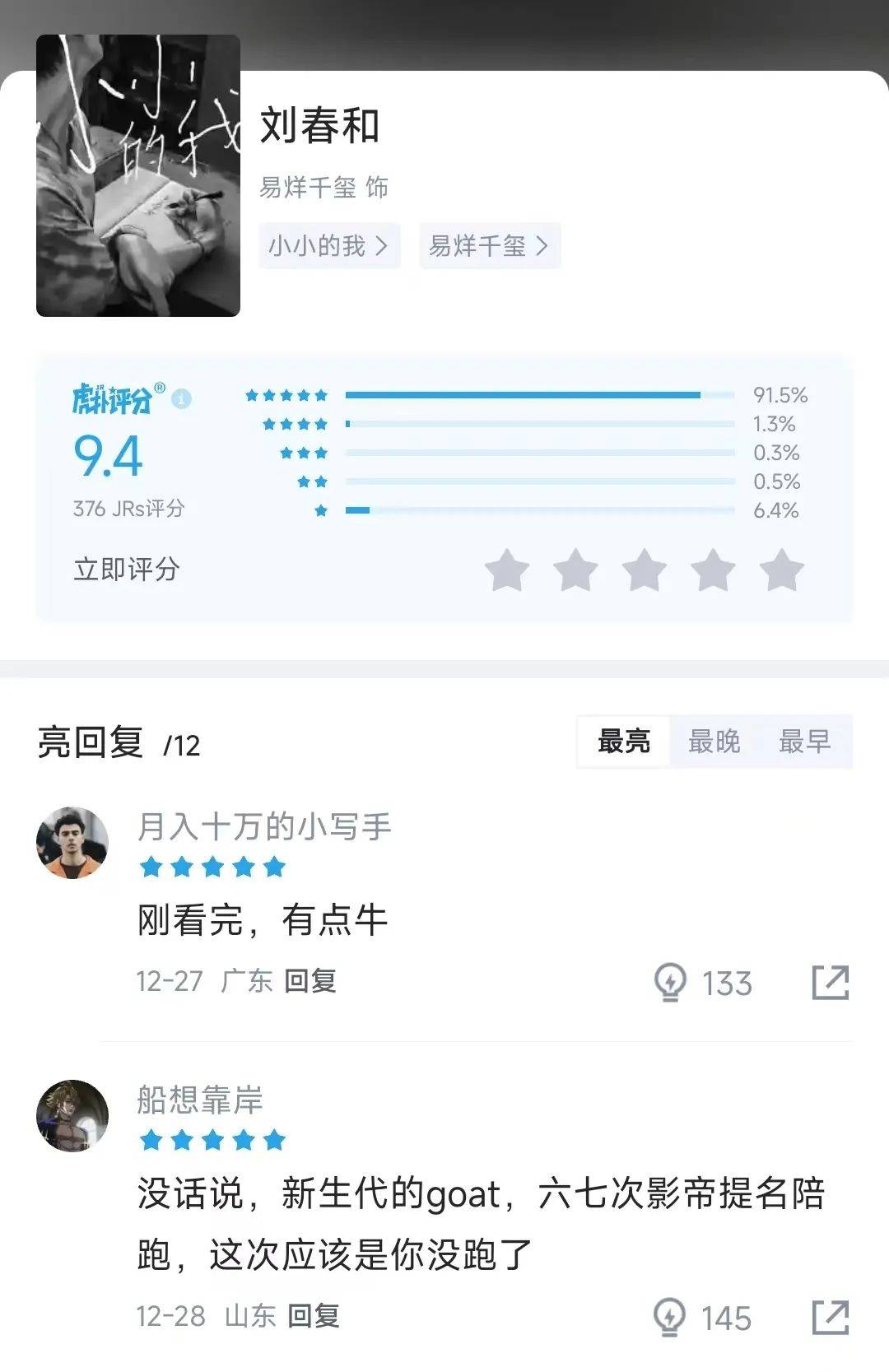Select the 最亮 sorting tab
This screenshot has height=1372, width=889.
[623, 742]
